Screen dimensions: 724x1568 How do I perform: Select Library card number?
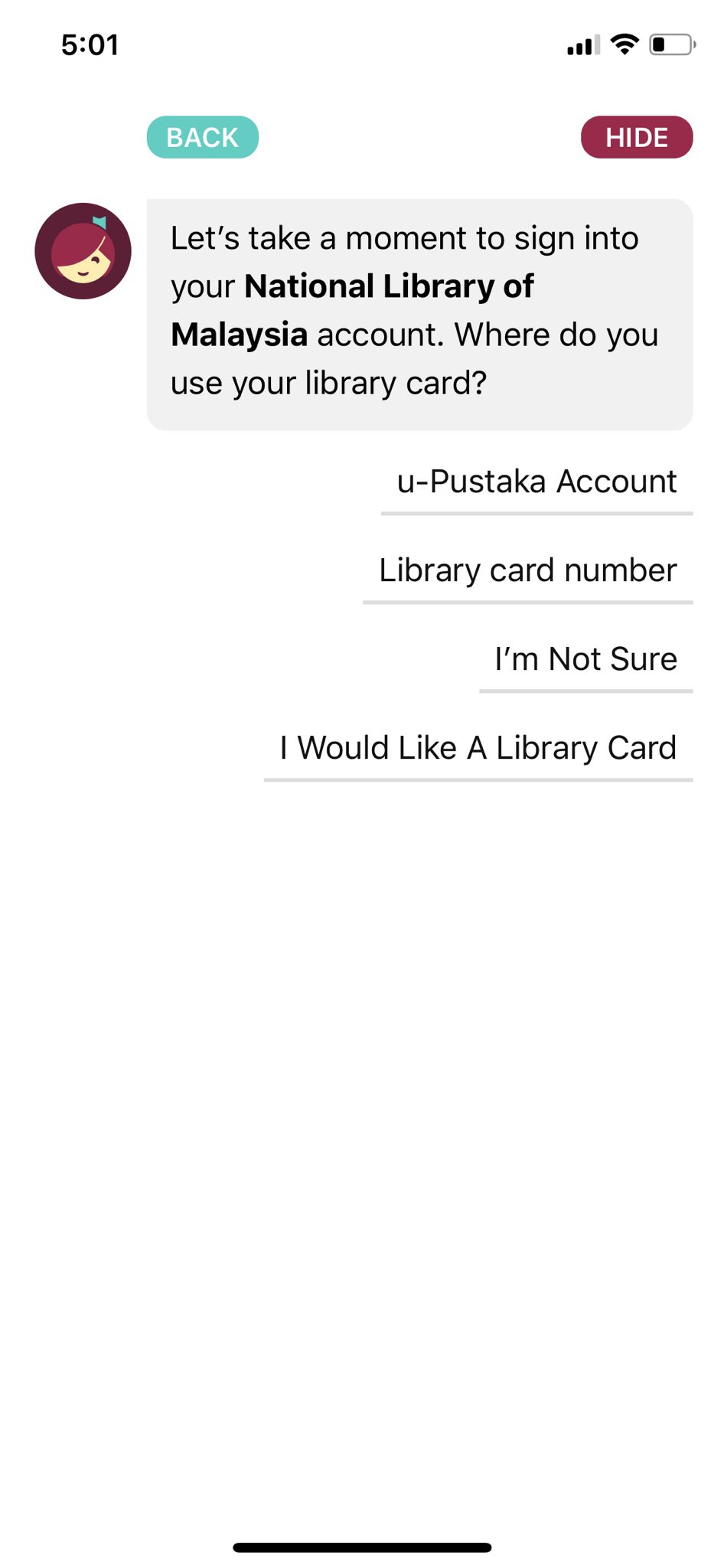(527, 571)
